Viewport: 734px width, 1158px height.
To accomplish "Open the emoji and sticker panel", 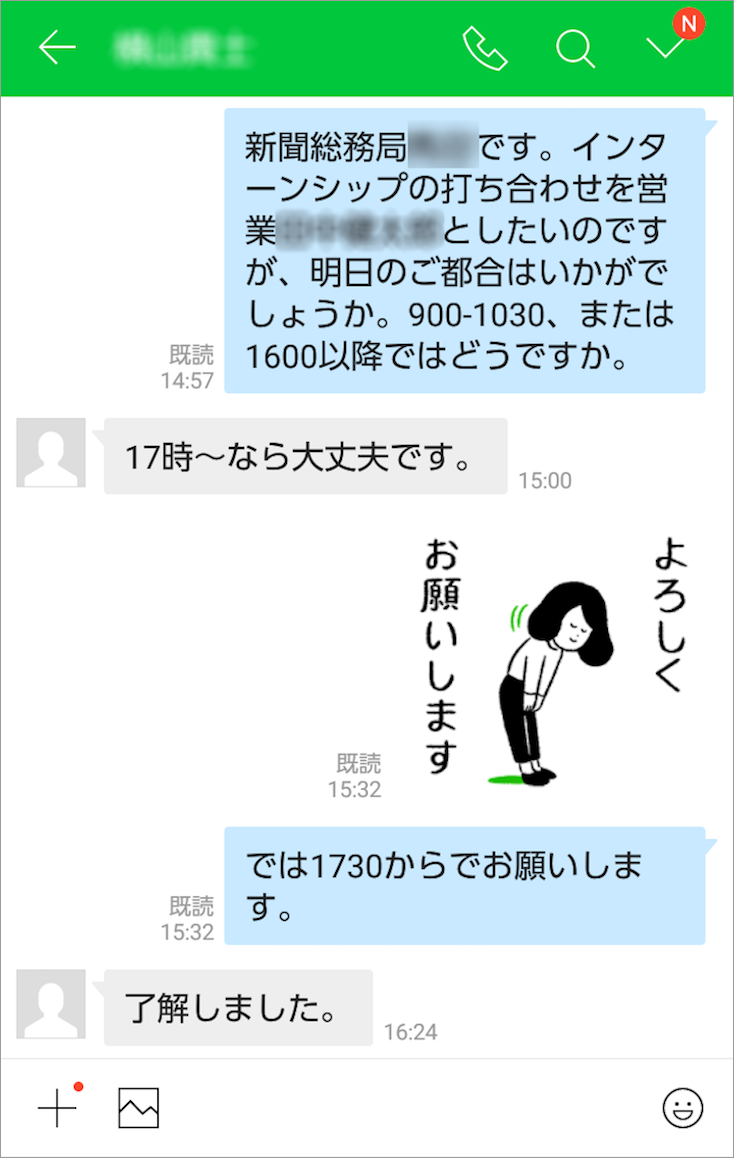I will coord(683,1108).
